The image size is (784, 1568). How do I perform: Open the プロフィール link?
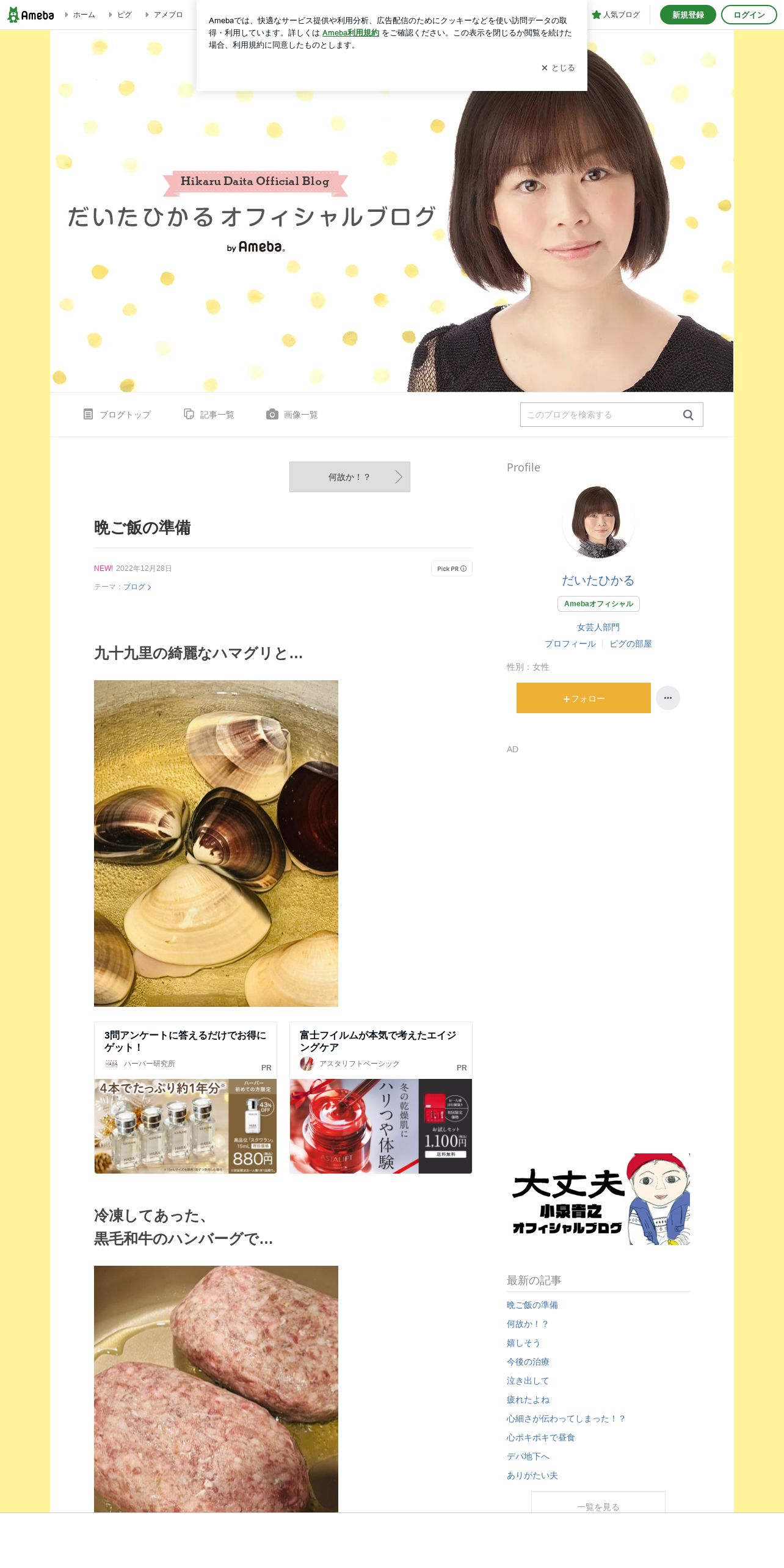[x=570, y=644]
